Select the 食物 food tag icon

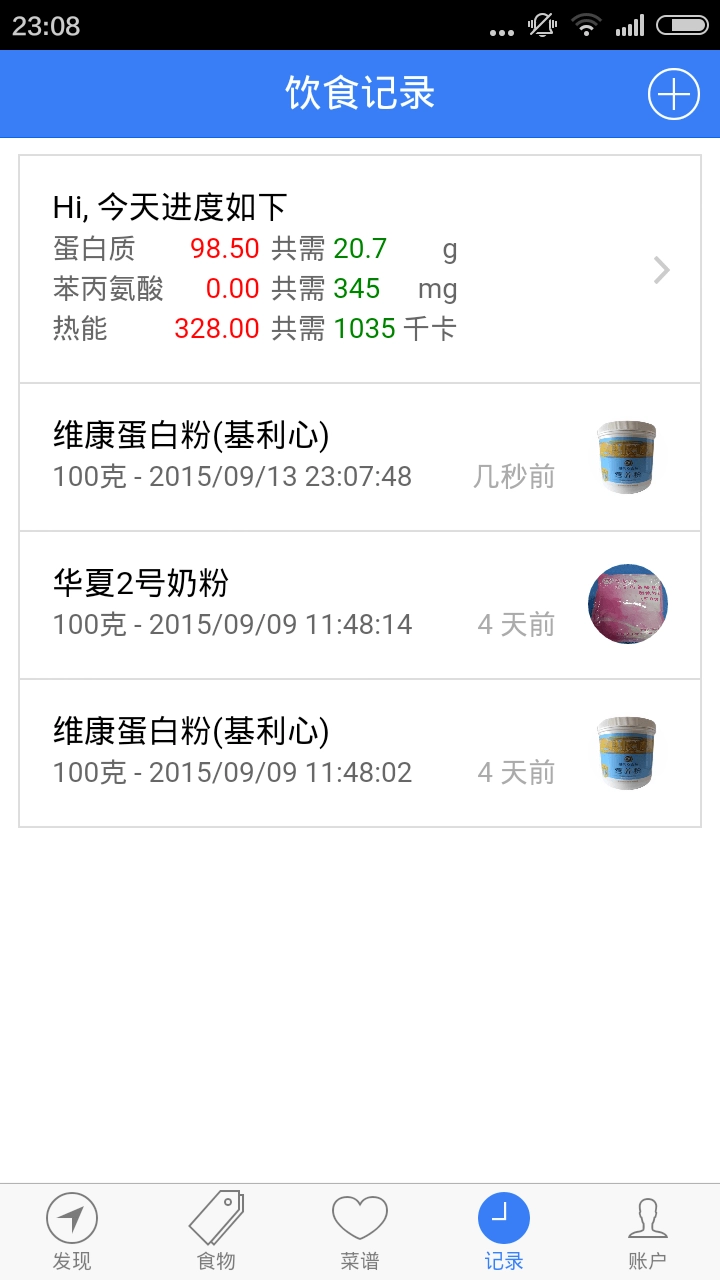coord(215,1219)
